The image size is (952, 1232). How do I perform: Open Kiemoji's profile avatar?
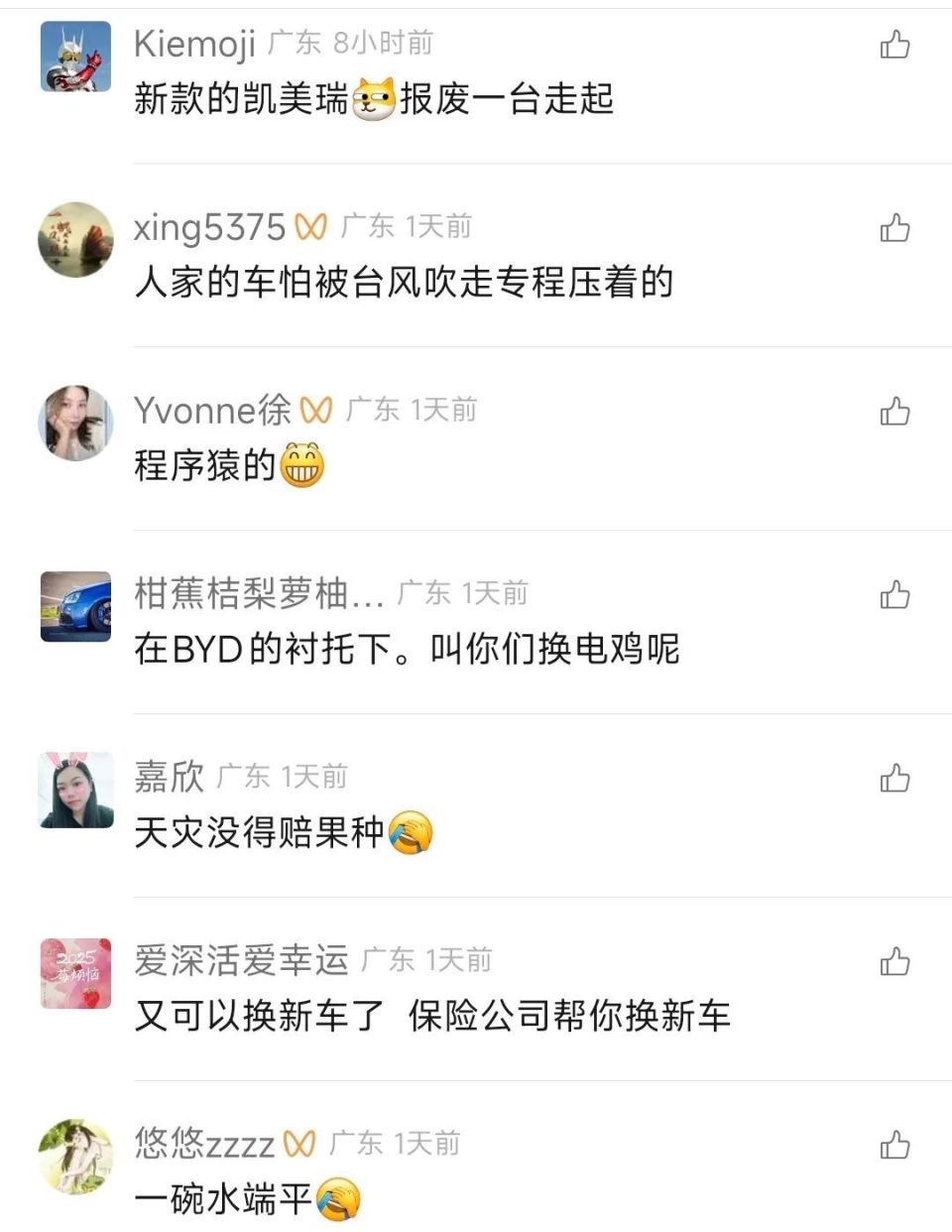75,57
